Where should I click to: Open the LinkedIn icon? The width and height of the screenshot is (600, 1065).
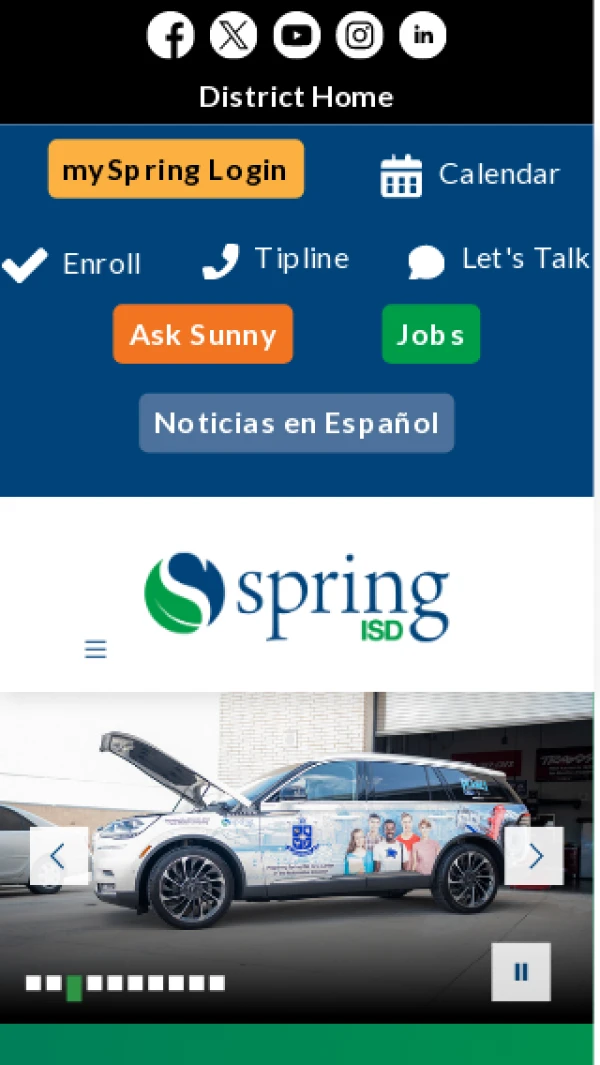click(422, 36)
